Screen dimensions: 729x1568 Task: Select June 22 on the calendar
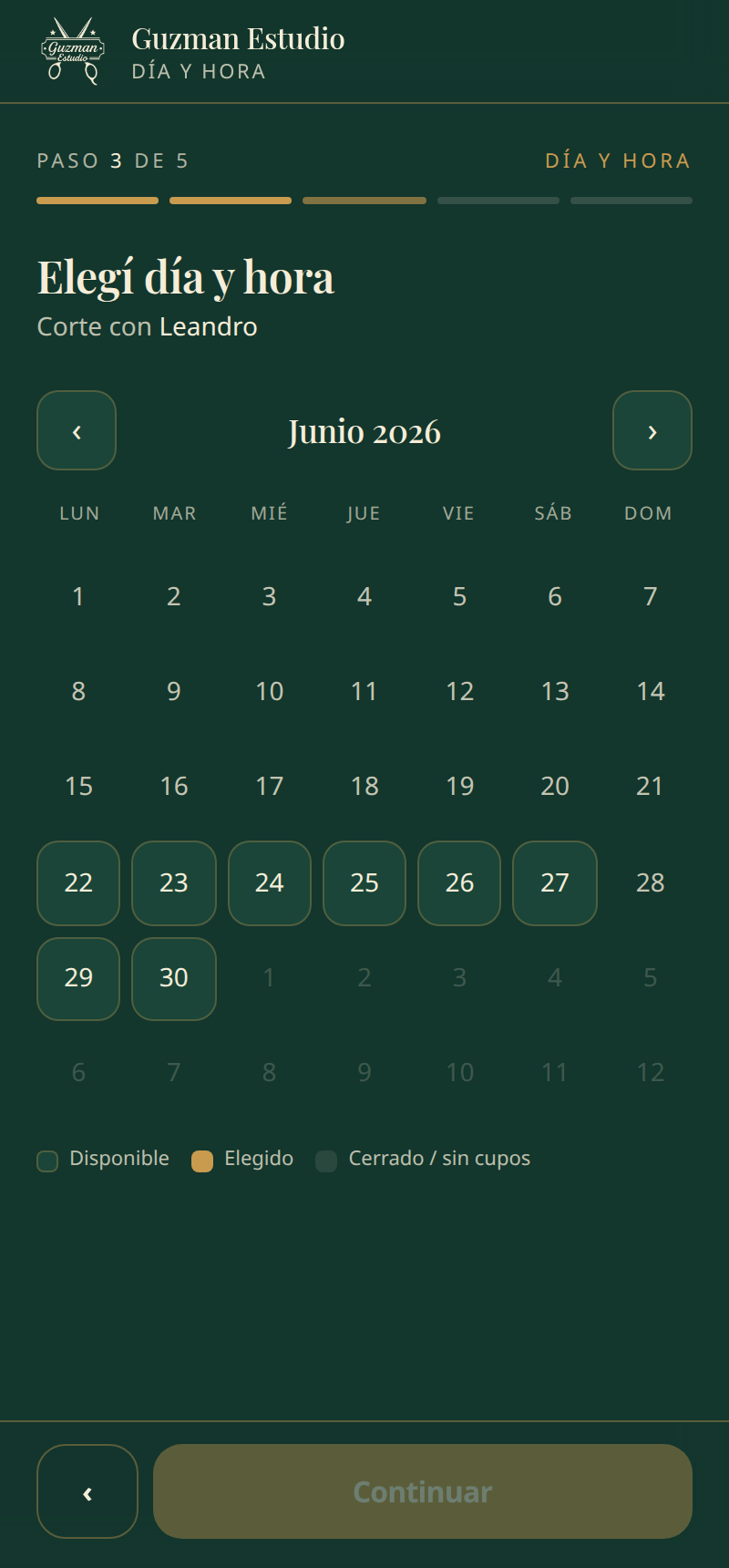(78, 883)
